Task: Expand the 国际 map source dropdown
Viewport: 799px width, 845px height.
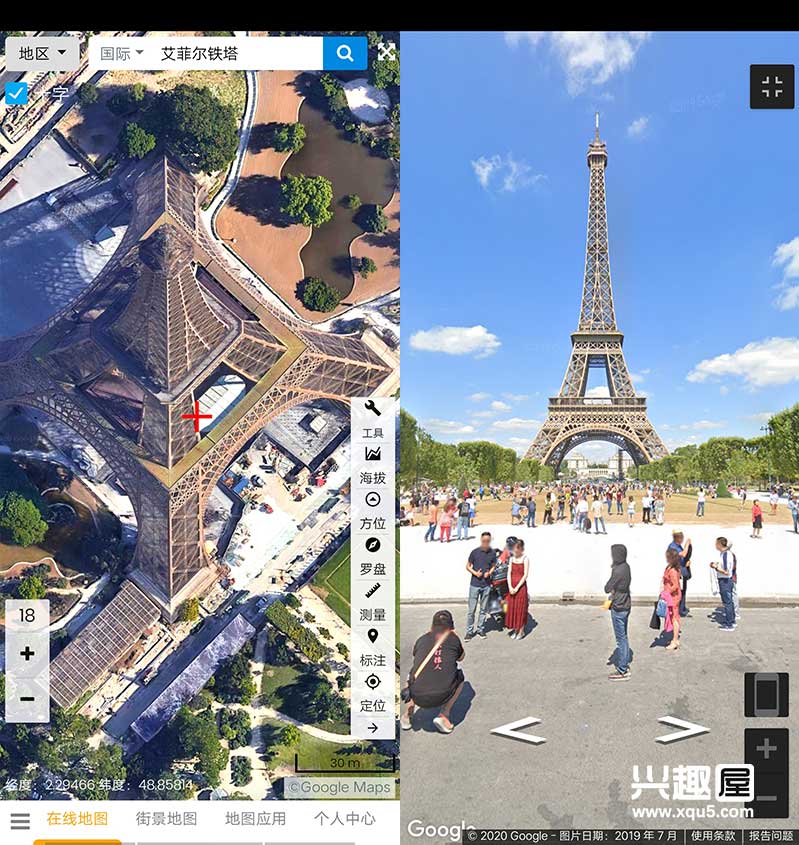Action: (123, 54)
